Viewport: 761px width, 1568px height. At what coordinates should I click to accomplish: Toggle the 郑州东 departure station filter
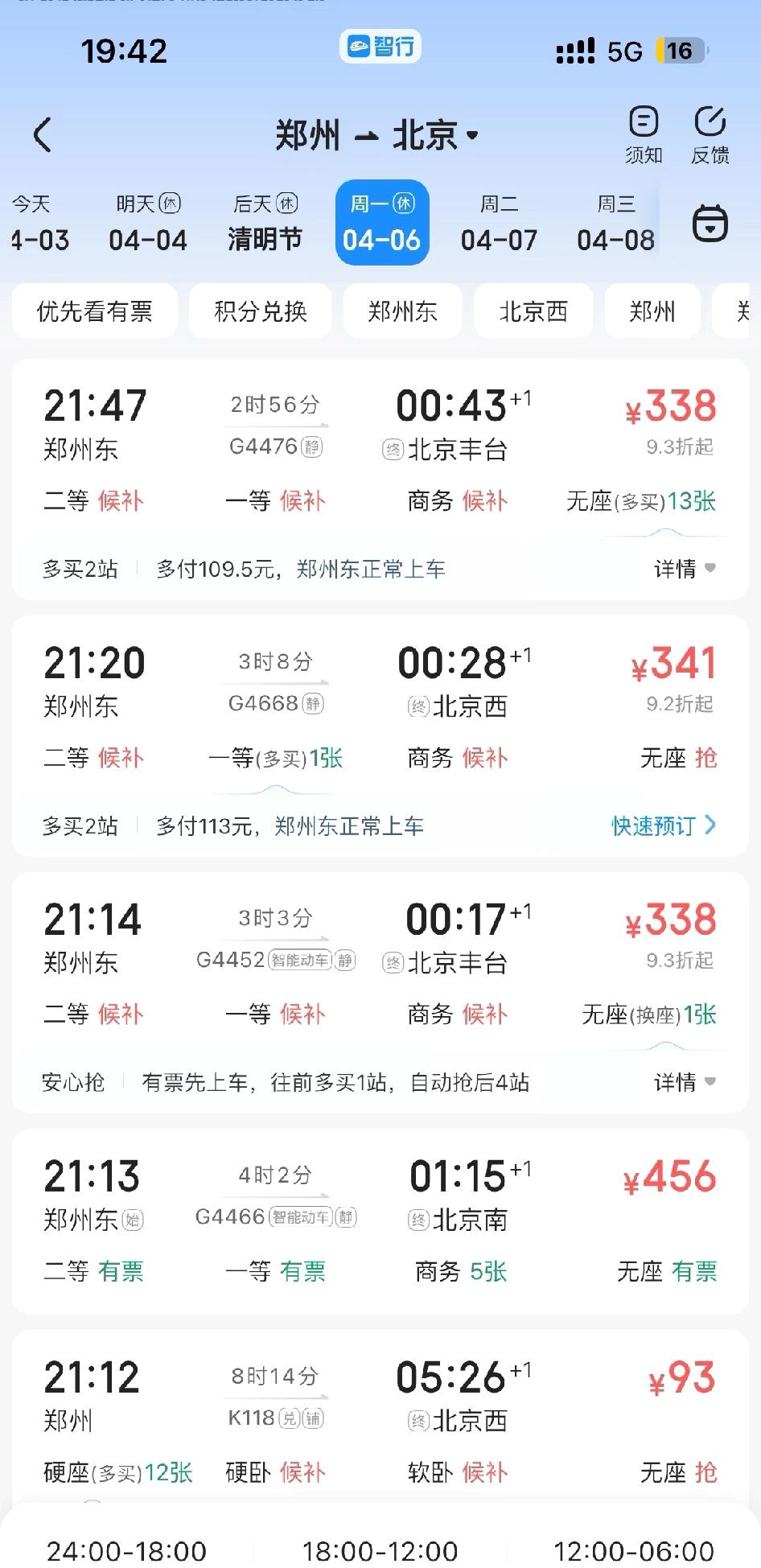[402, 311]
